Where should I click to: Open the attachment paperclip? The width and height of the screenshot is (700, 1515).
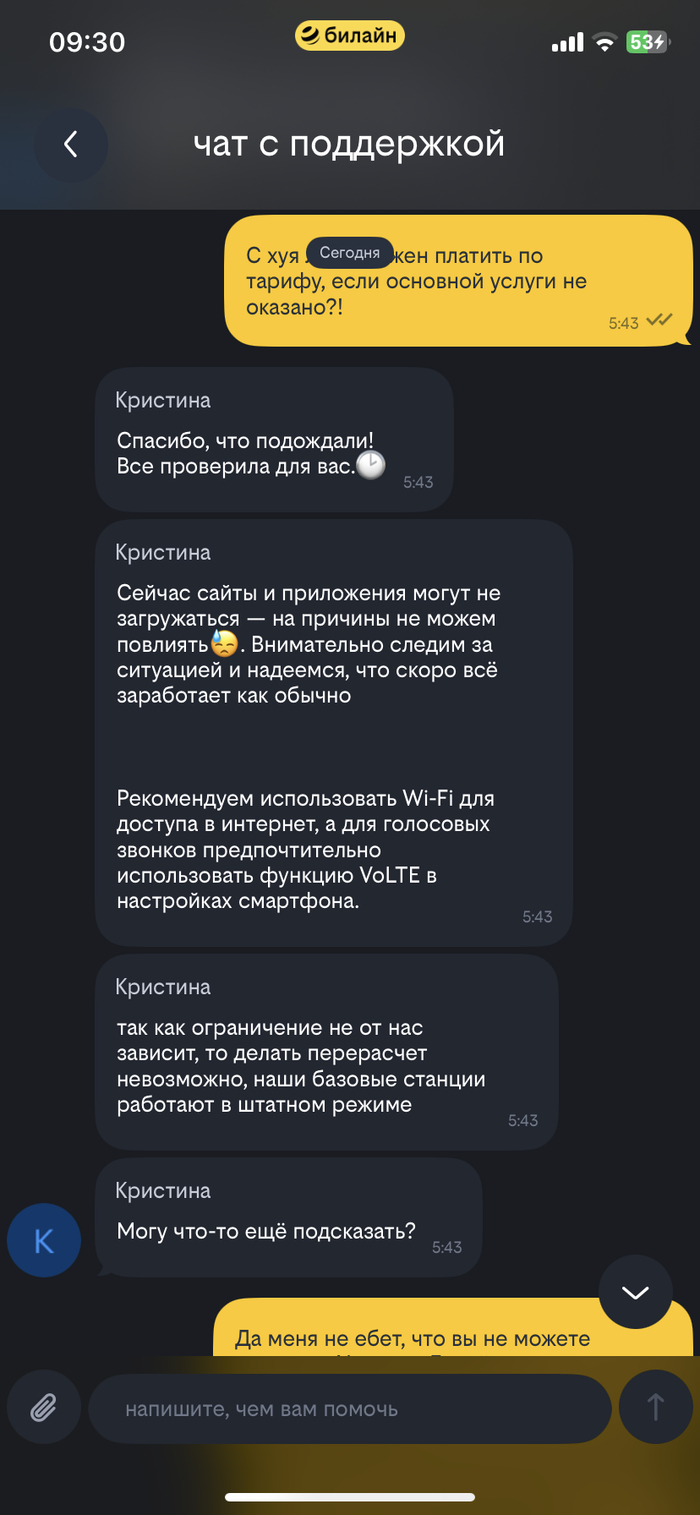[43, 1408]
